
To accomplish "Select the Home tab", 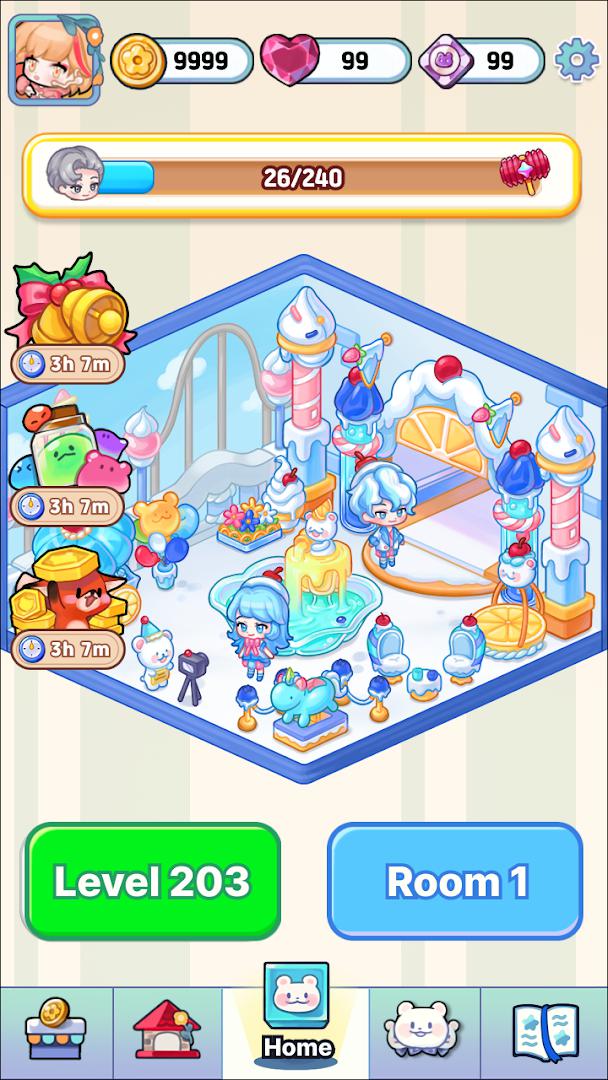I will click(x=296, y=1020).
